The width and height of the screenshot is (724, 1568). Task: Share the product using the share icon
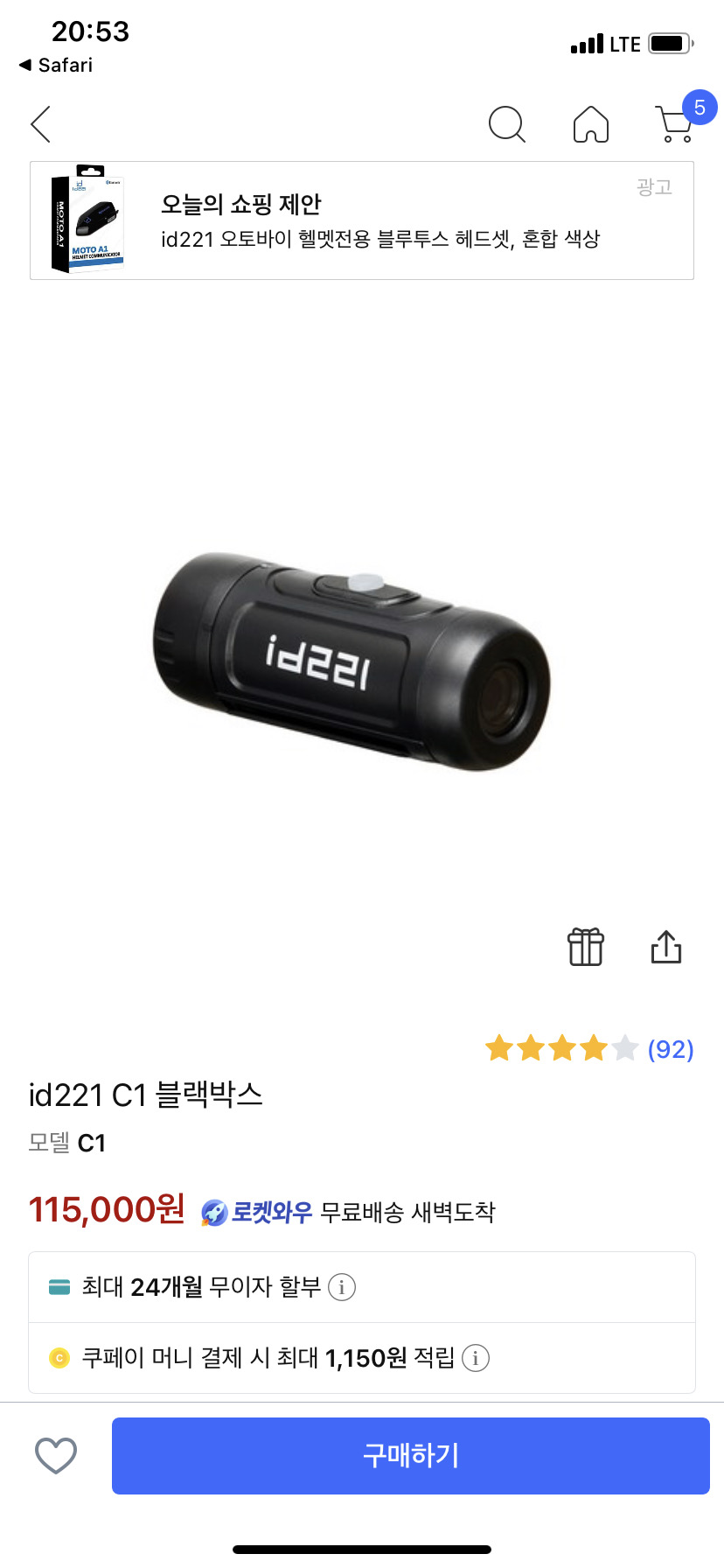(x=666, y=947)
